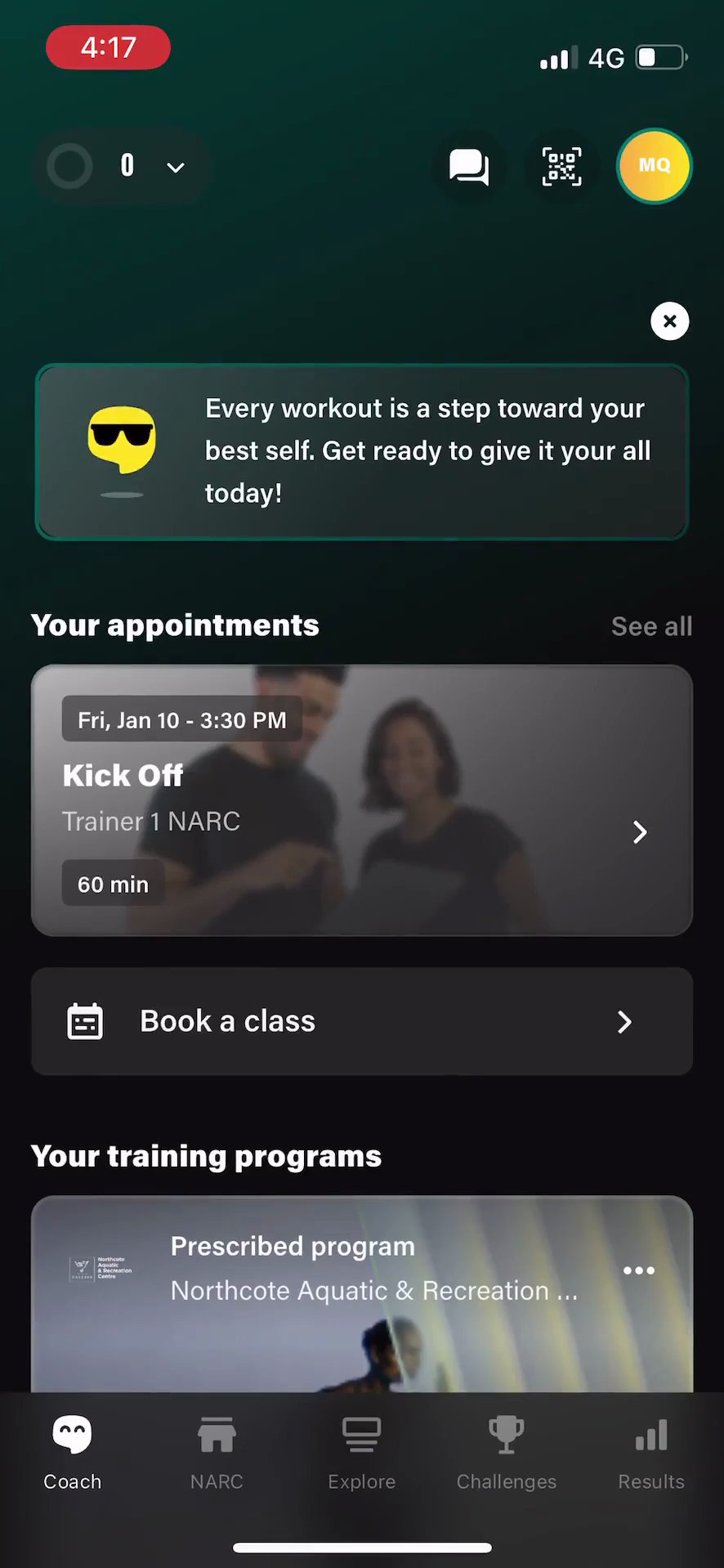
Task: Open the chat messages icon
Action: 469,167
